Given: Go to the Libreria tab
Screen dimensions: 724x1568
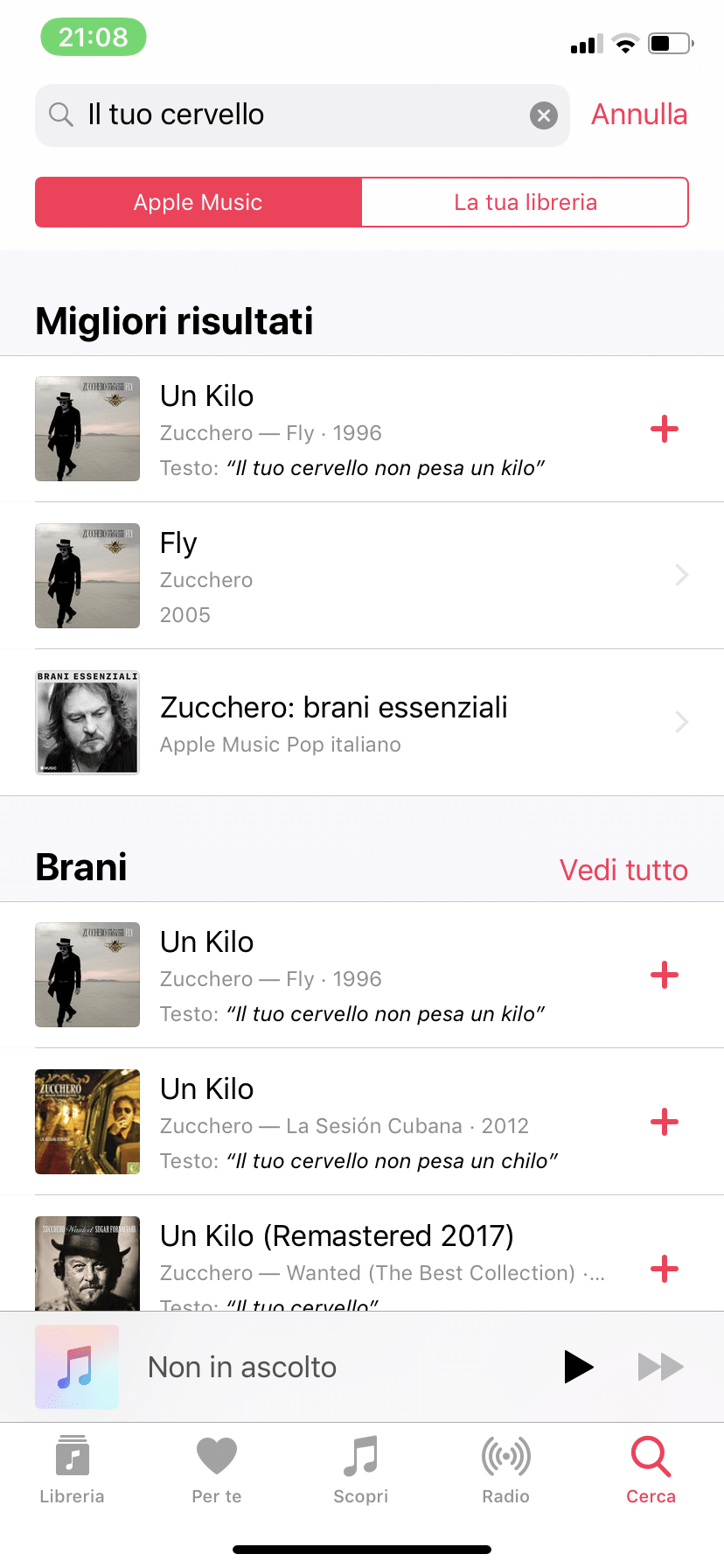Looking at the screenshot, I should tap(72, 1470).
